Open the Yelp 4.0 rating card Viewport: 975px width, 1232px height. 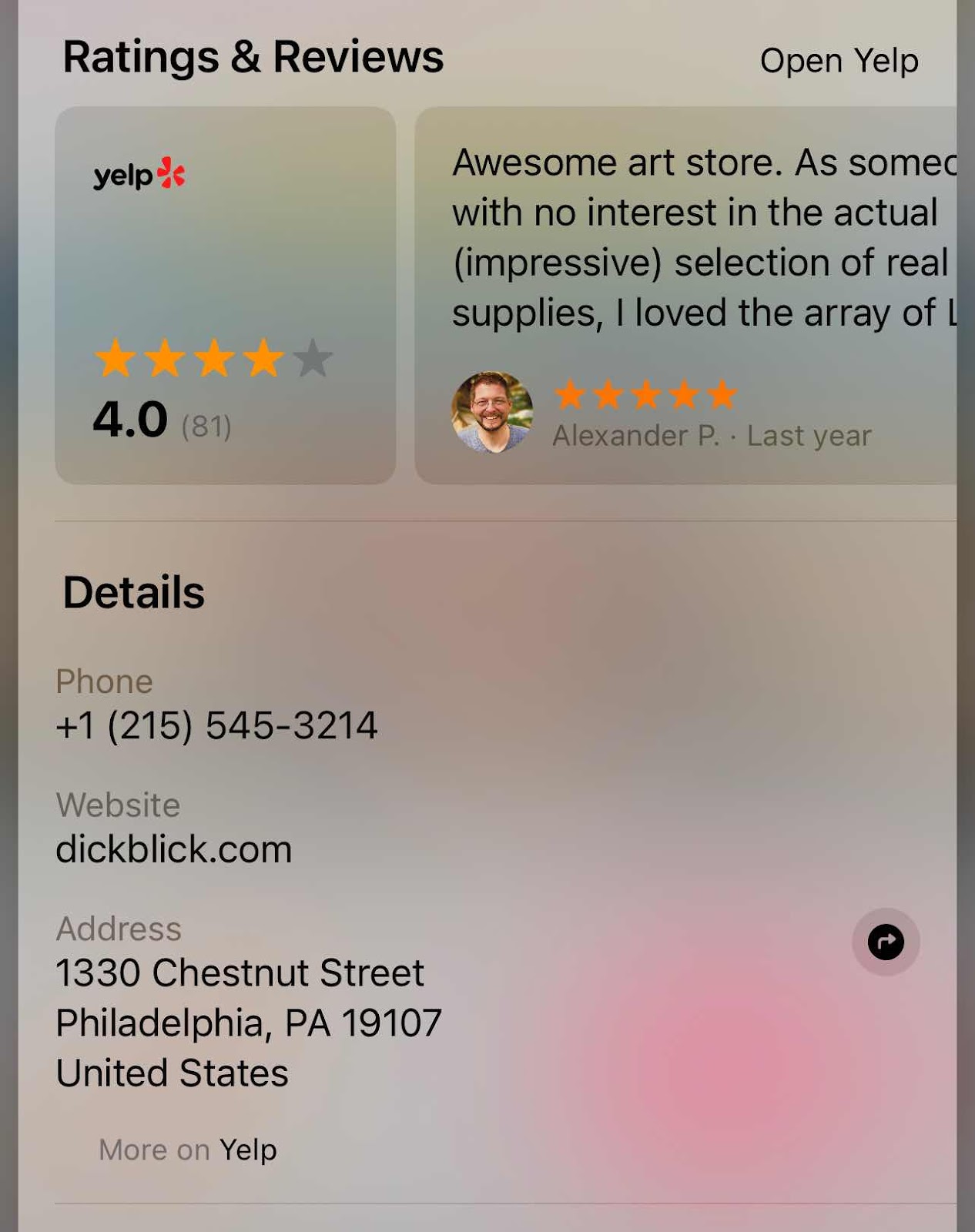[225, 295]
